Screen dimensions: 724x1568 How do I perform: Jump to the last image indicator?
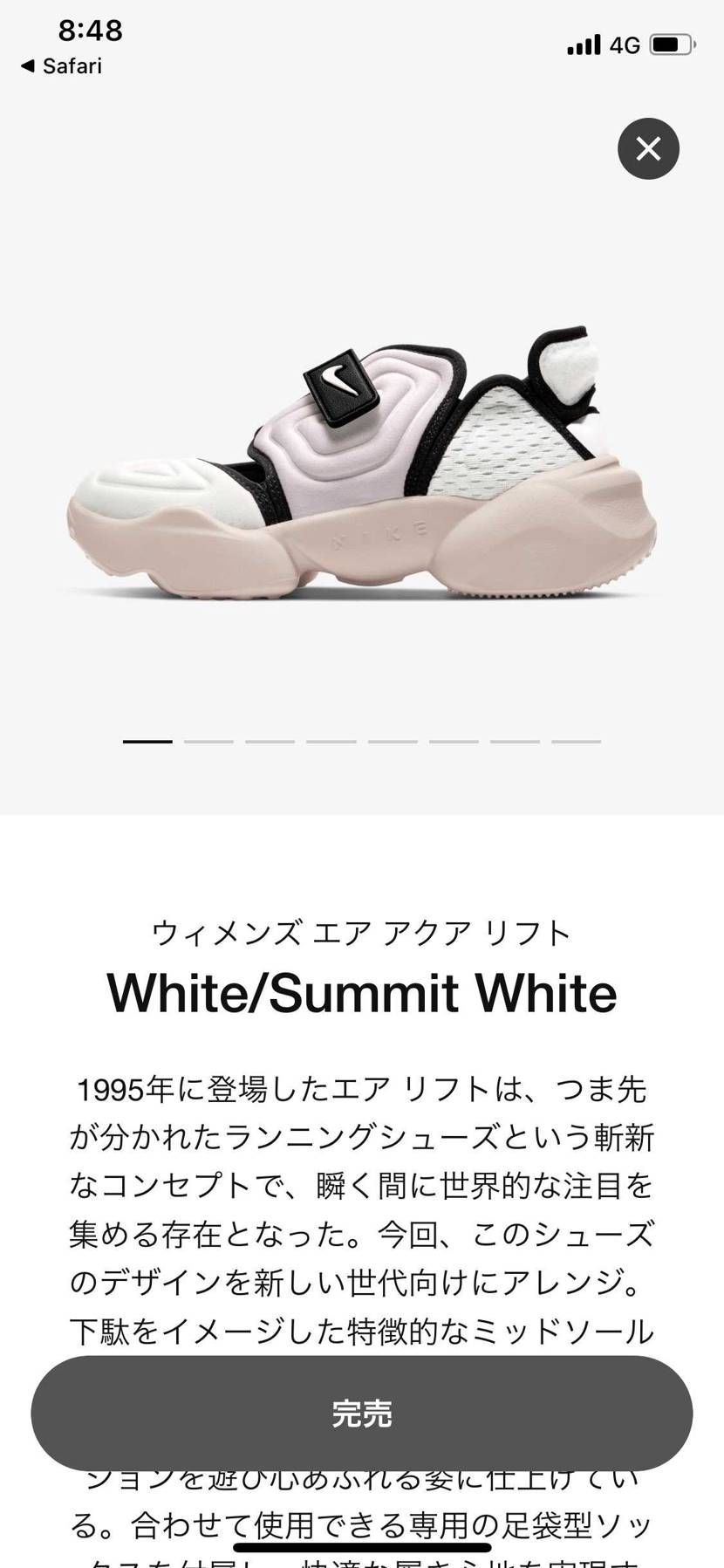[576, 741]
